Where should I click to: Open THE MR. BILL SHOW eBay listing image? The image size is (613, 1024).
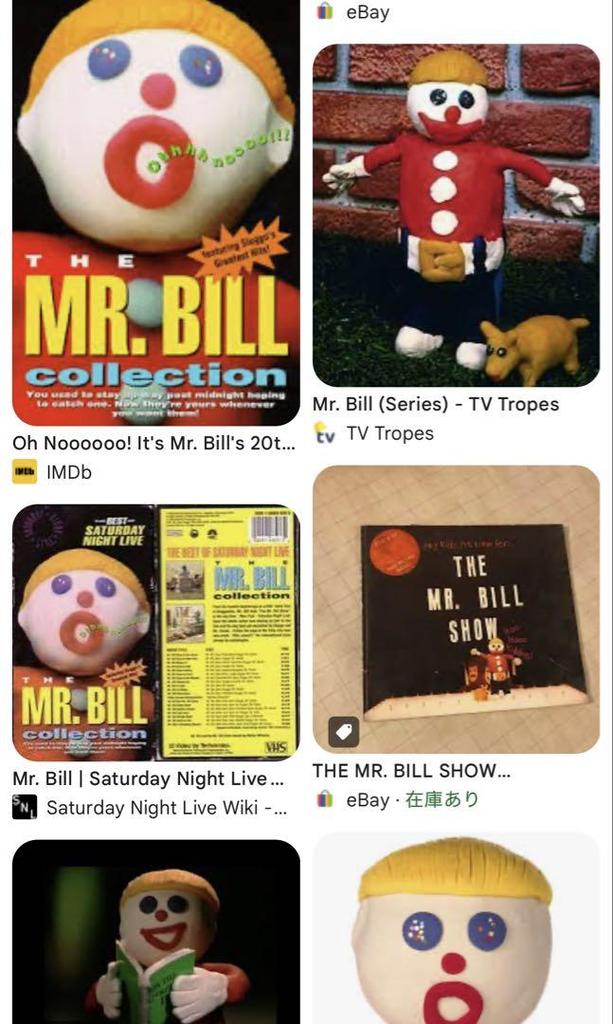tap(456, 609)
